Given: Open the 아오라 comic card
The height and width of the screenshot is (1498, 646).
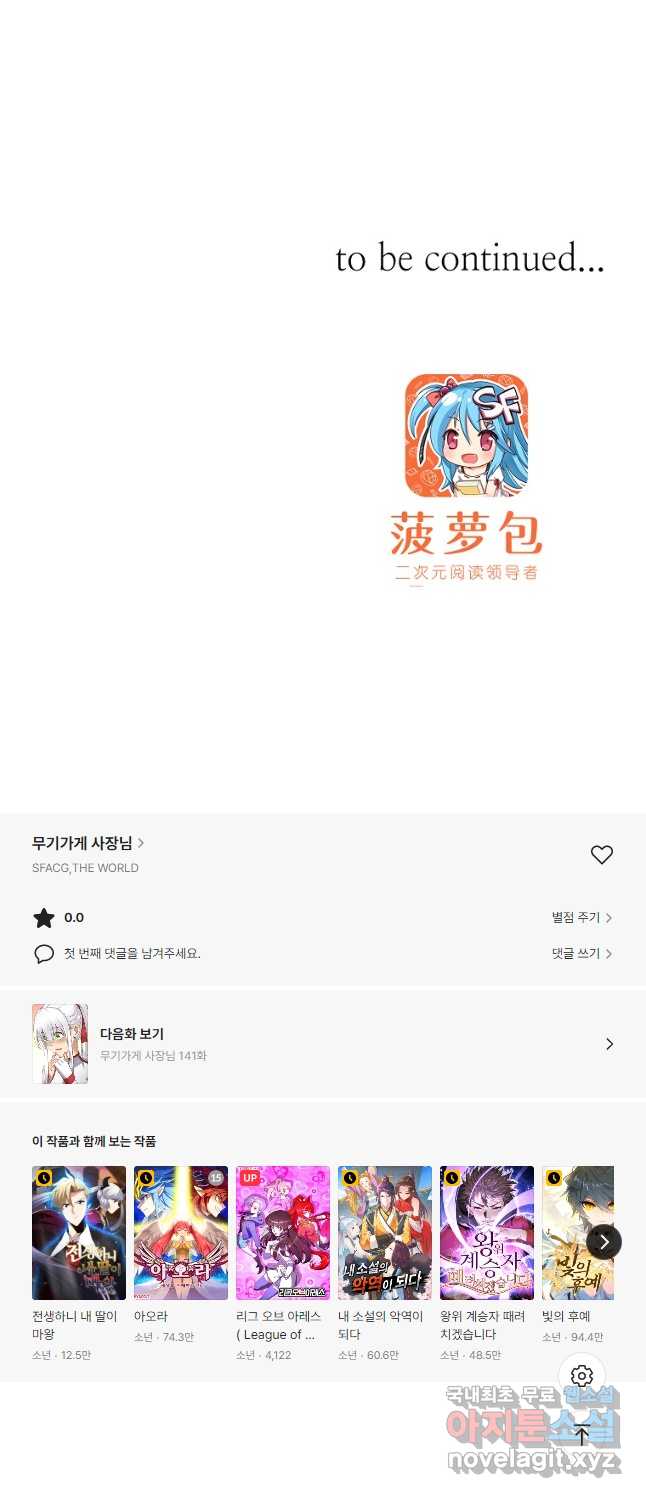Looking at the screenshot, I should click(181, 1233).
